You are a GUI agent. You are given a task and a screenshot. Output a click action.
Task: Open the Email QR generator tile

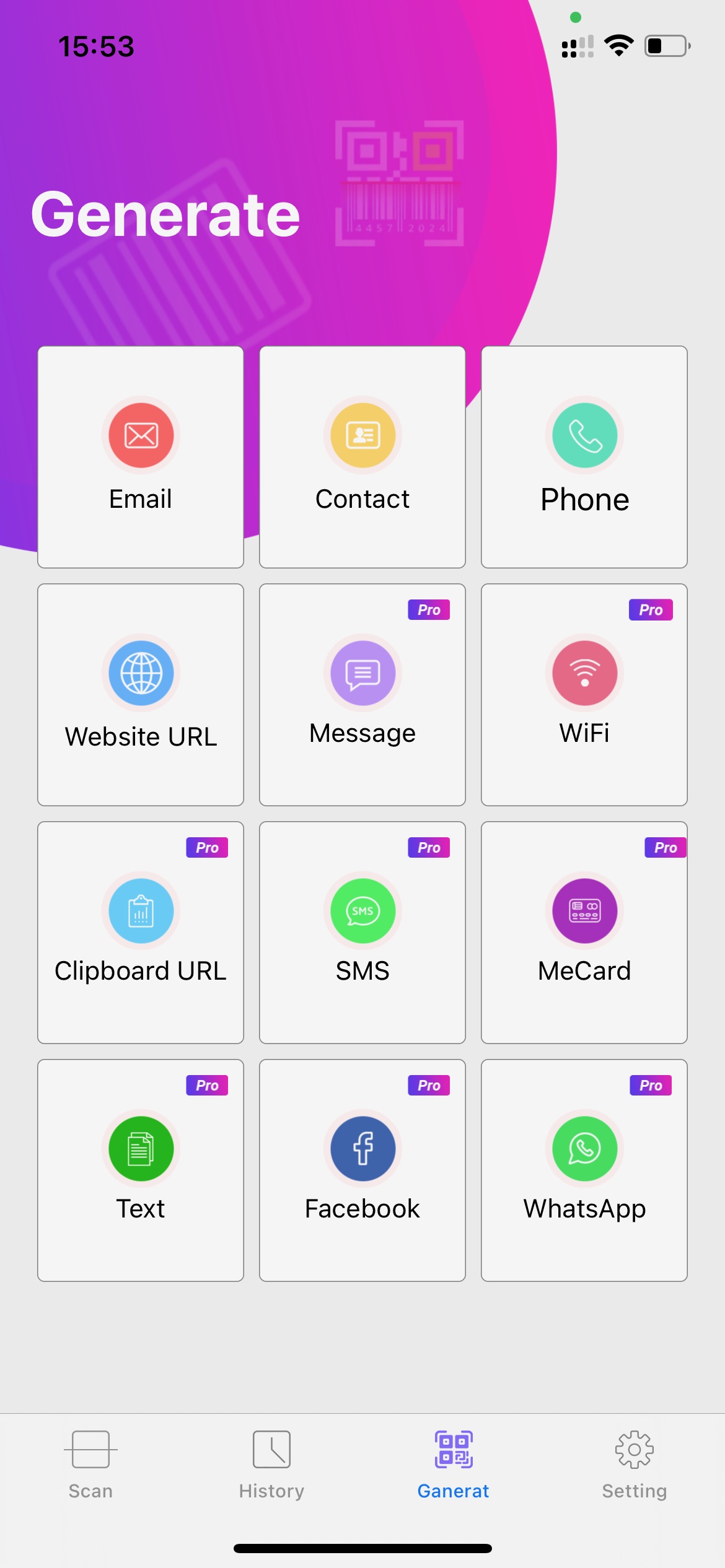(141, 457)
